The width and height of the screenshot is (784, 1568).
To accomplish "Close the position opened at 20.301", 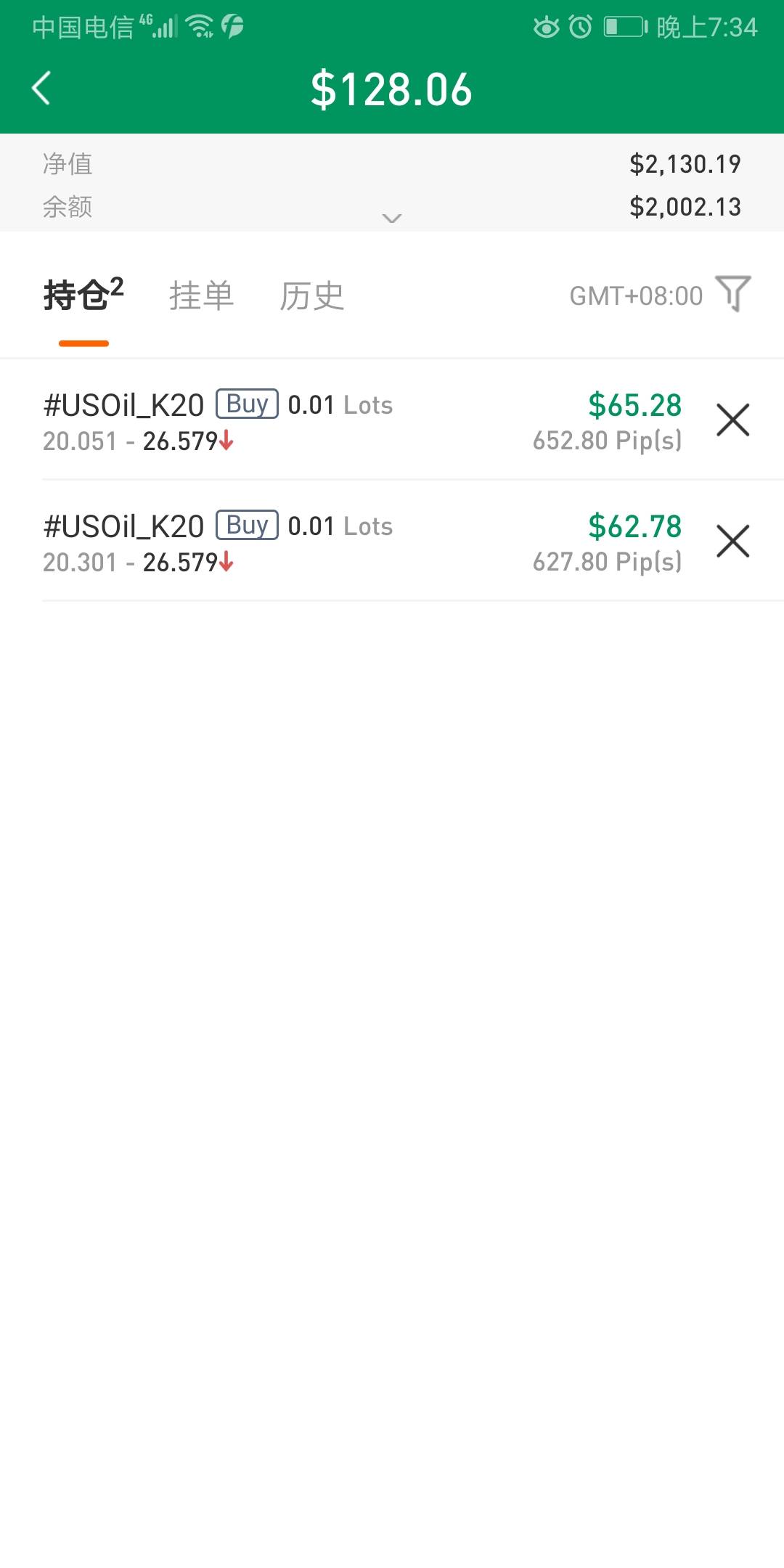I will click(x=732, y=541).
